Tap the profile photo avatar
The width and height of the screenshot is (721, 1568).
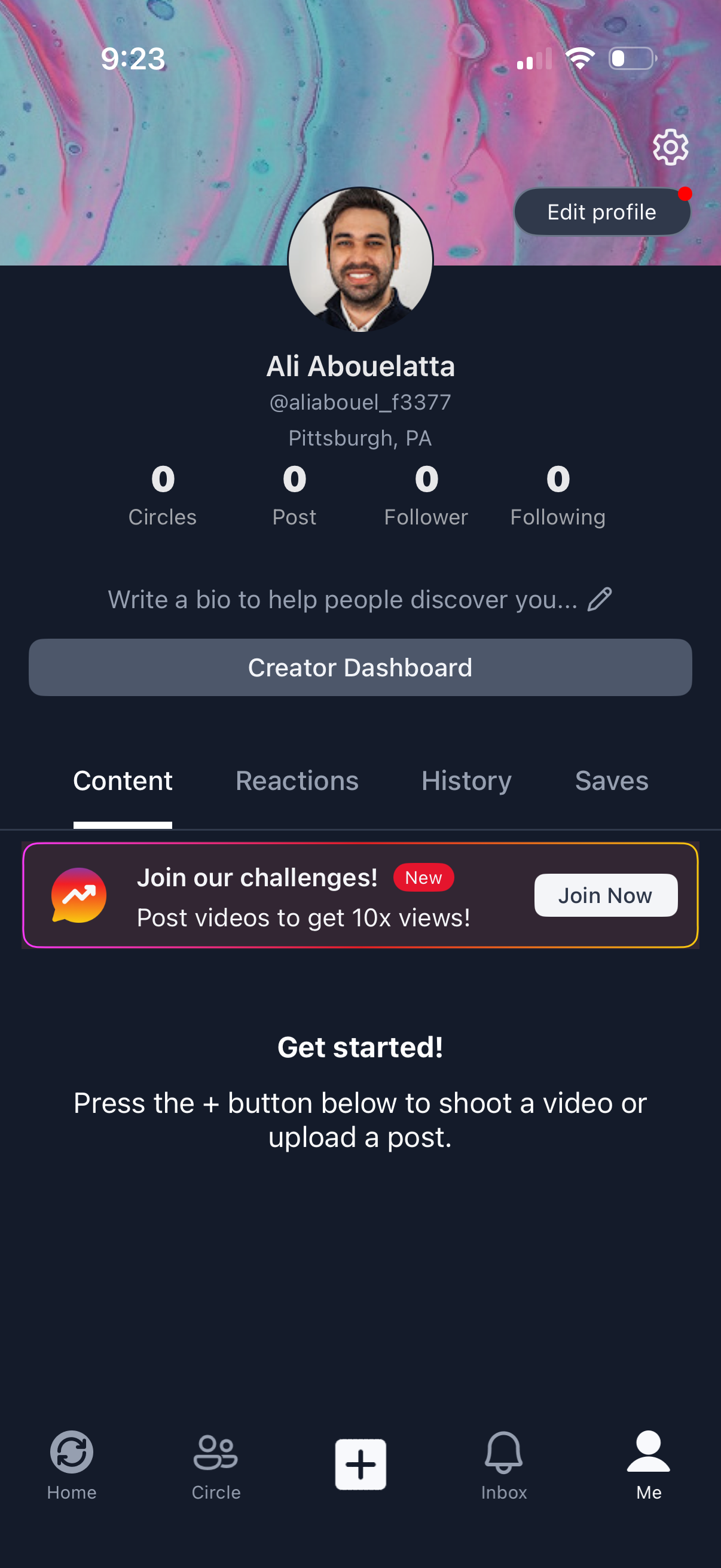tap(360, 260)
